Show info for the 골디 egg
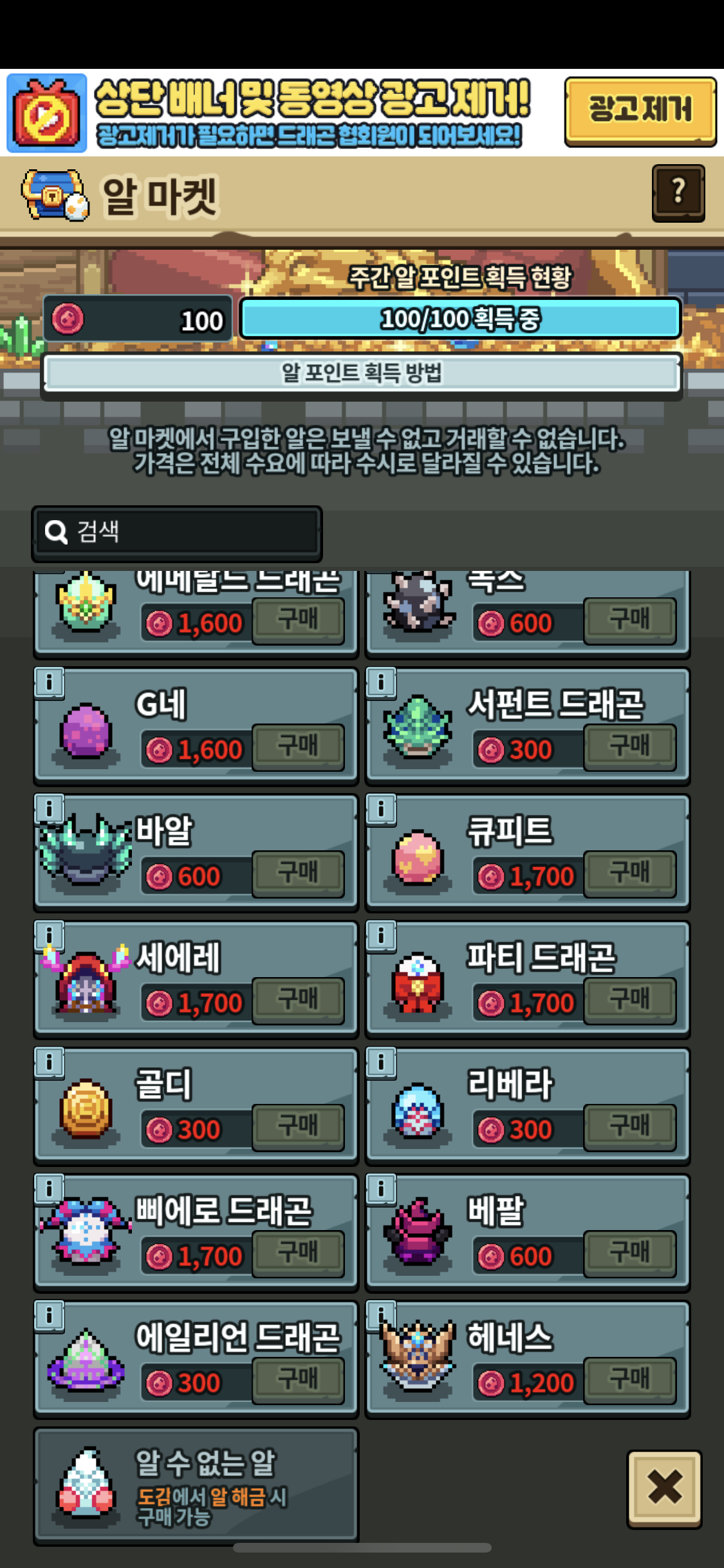Screen dimensions: 724x1568 click(x=49, y=1062)
